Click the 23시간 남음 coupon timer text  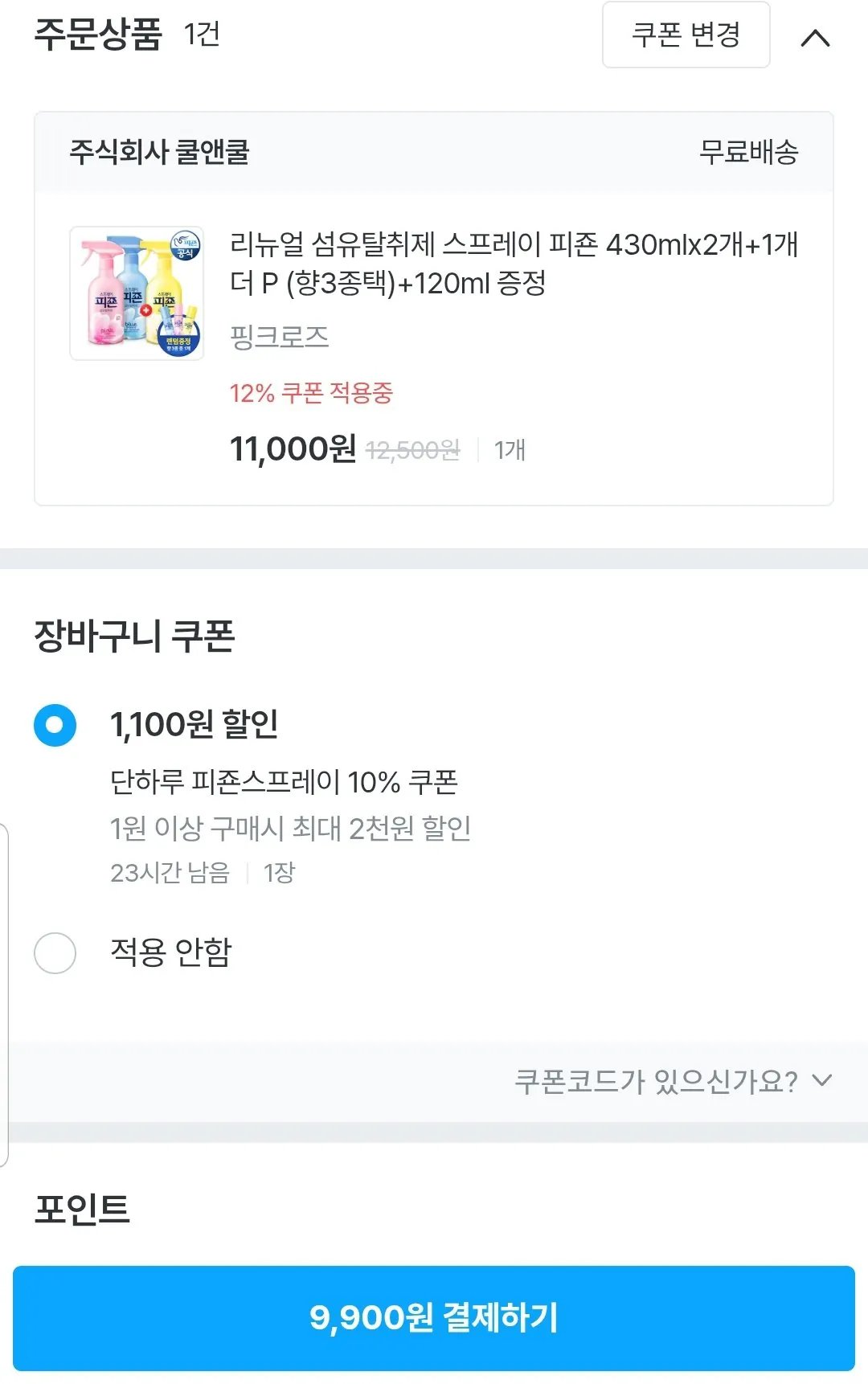pos(169,874)
